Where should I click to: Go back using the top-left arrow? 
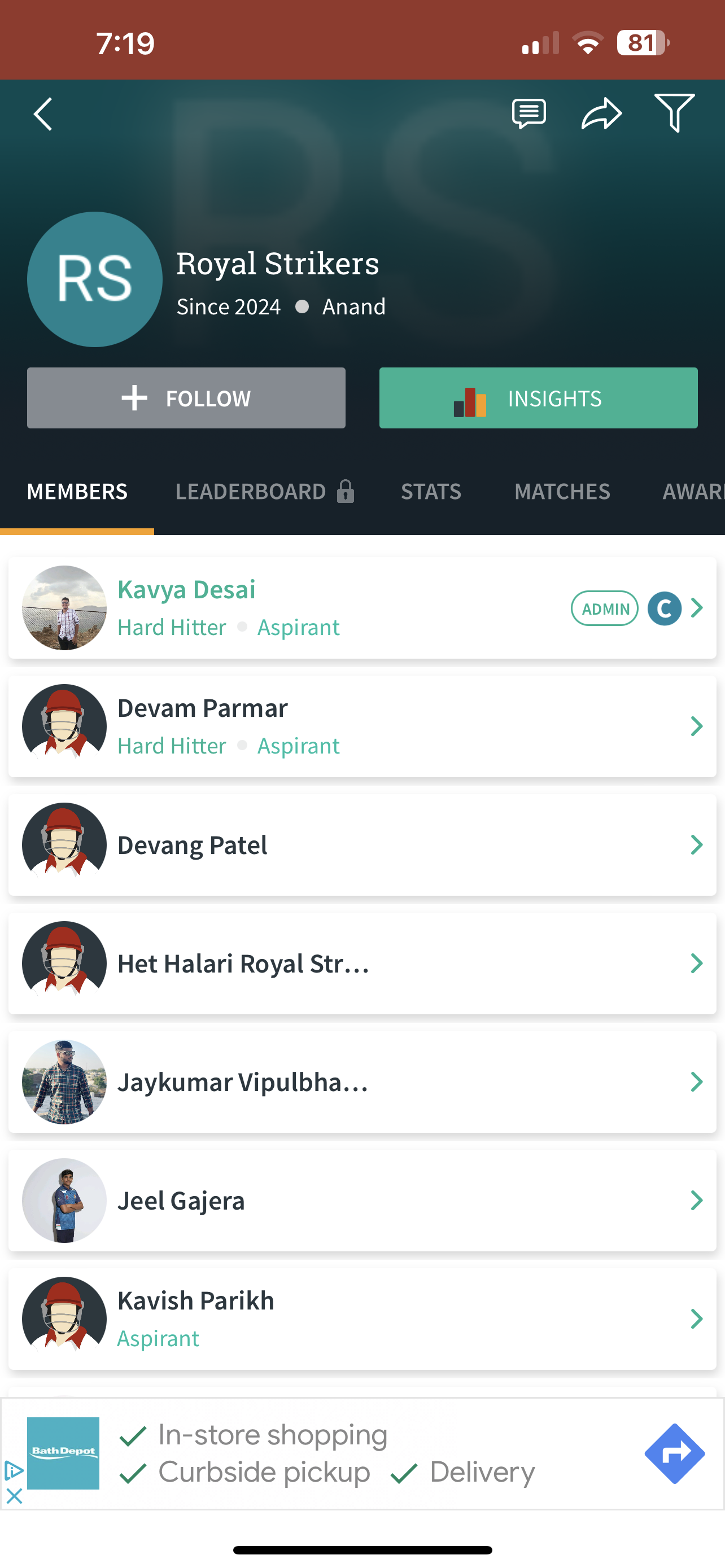click(42, 114)
